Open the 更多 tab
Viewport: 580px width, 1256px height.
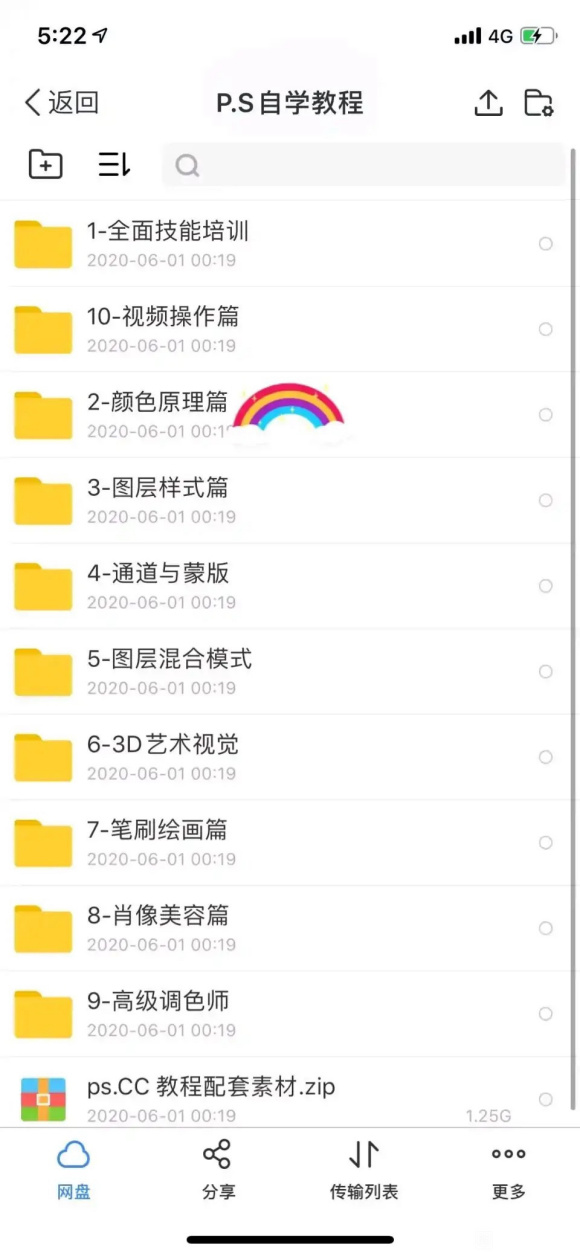coord(508,1168)
